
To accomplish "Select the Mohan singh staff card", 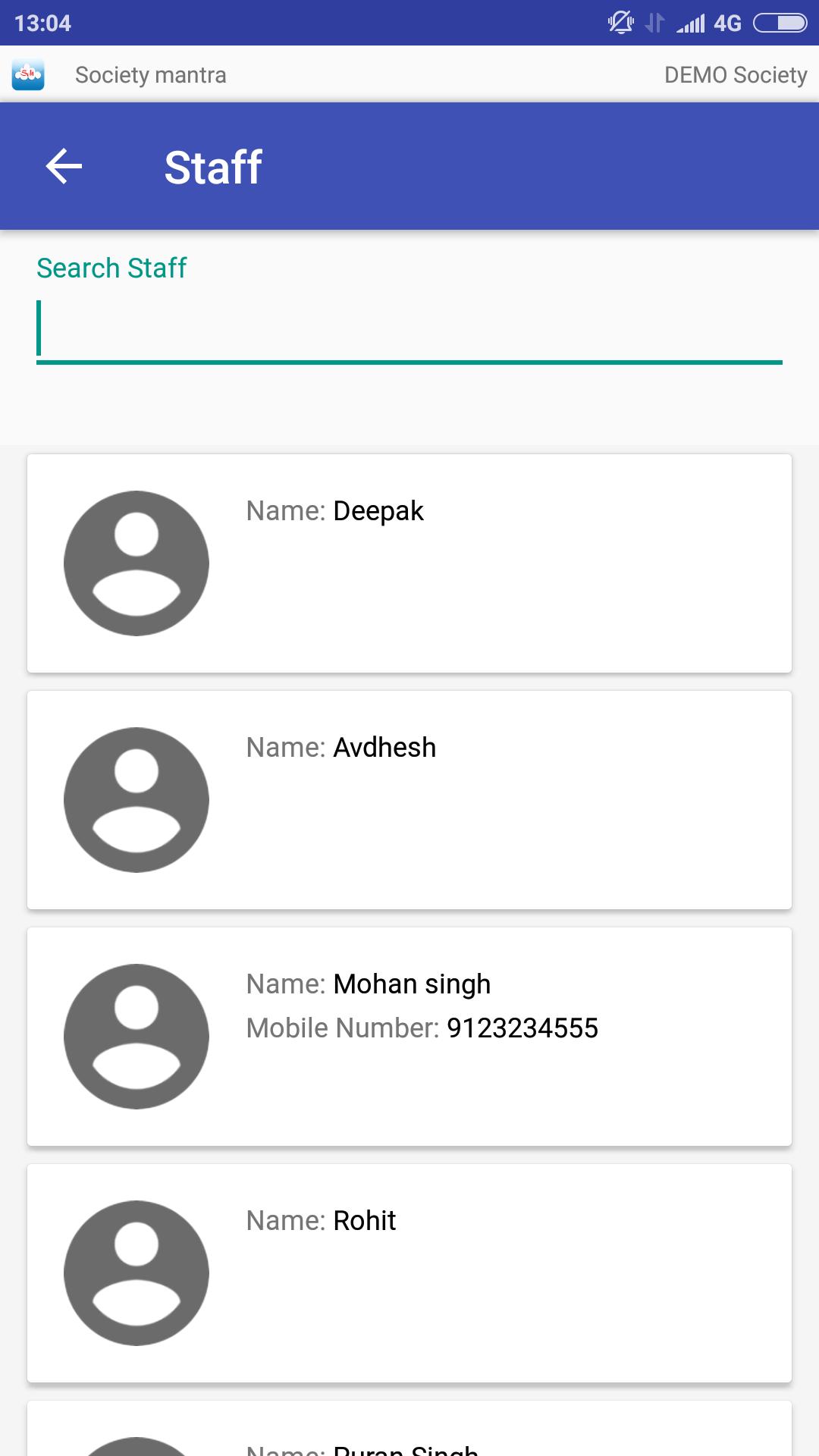I will (x=409, y=1037).
